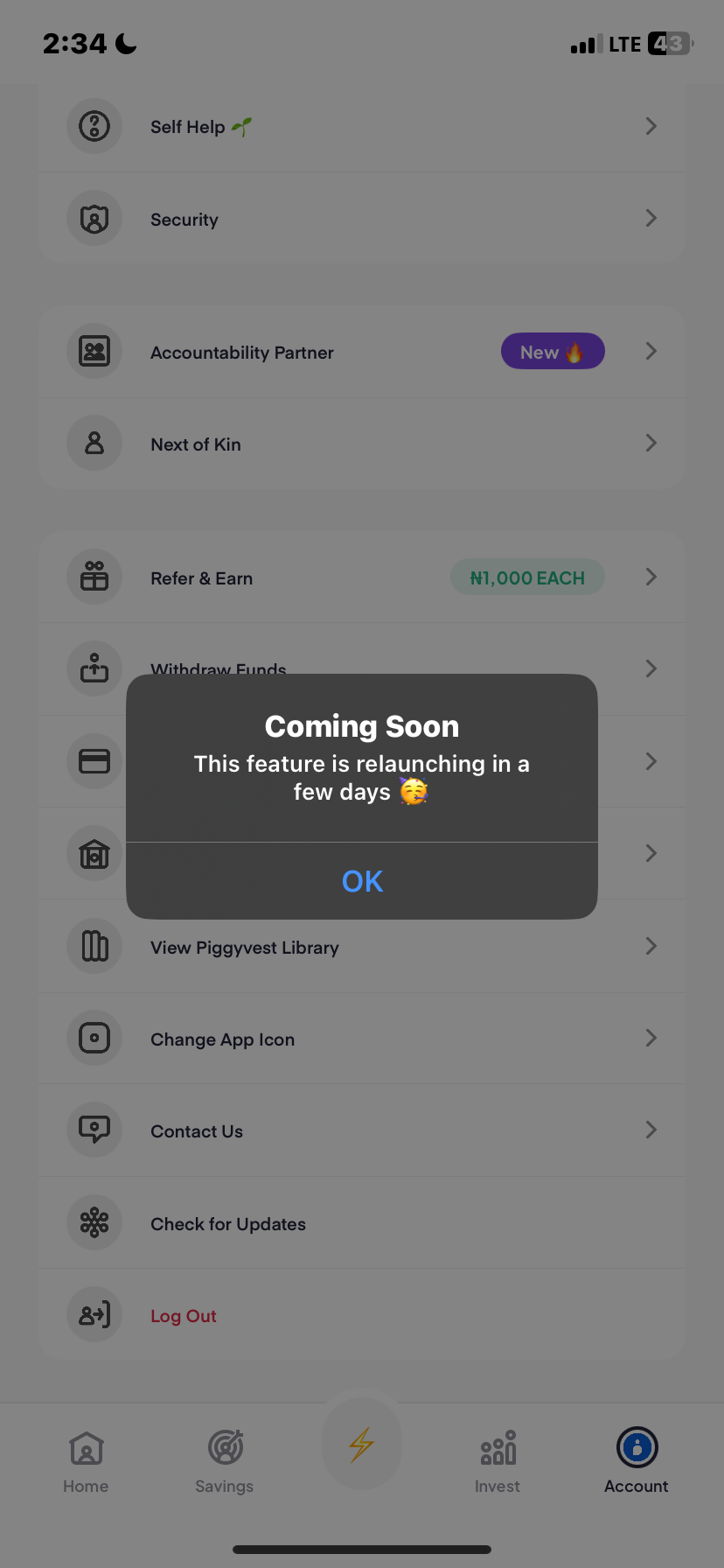Open the Self Help row
724x1568 pixels.
[x=362, y=127]
